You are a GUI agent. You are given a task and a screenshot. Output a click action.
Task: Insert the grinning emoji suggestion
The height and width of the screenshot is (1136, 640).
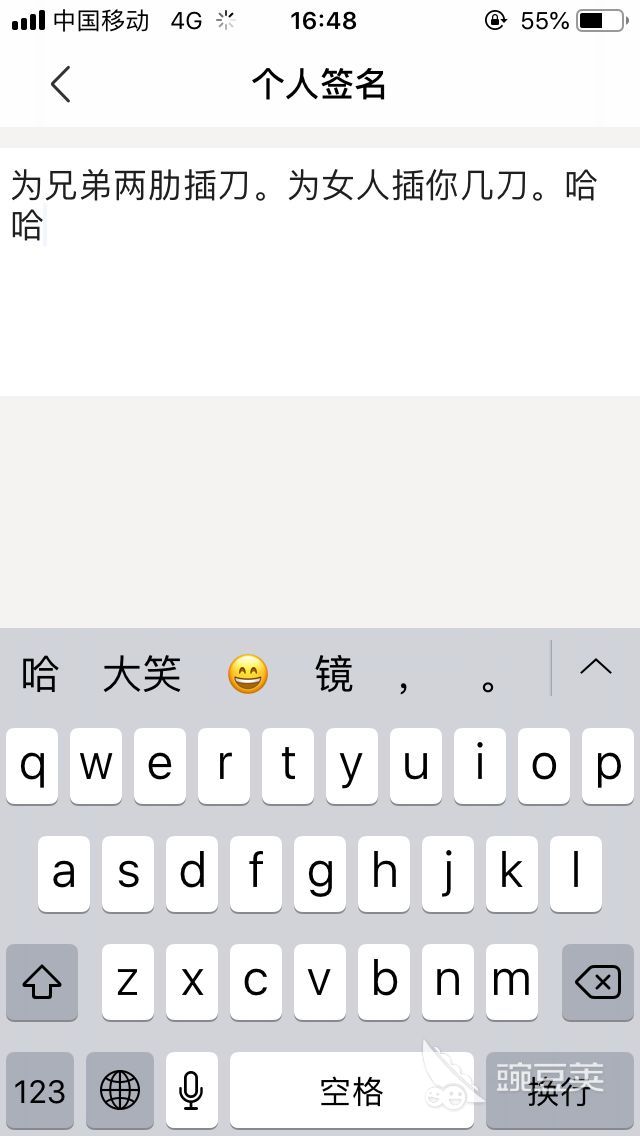pyautogui.click(x=248, y=674)
